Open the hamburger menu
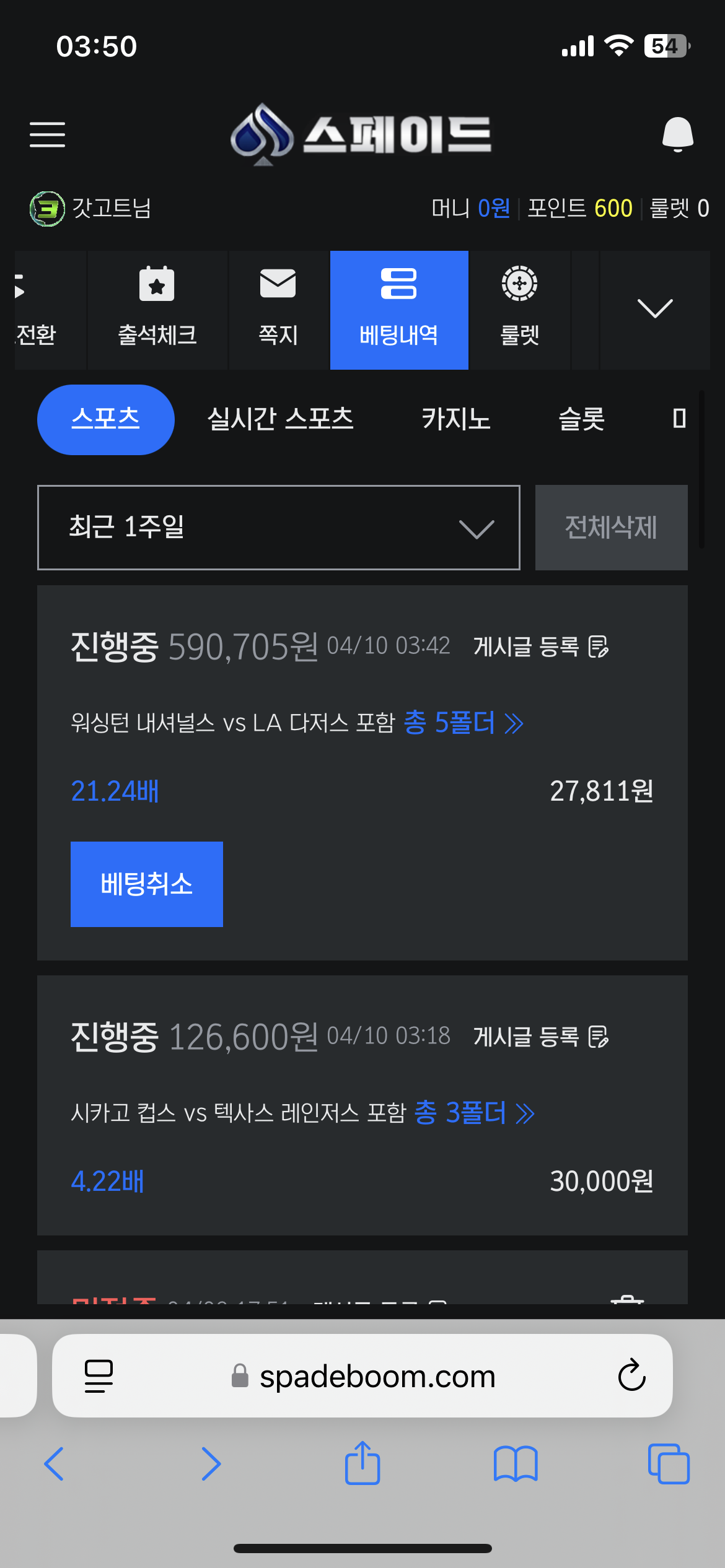Viewport: 725px width, 1568px height. pos(47,134)
